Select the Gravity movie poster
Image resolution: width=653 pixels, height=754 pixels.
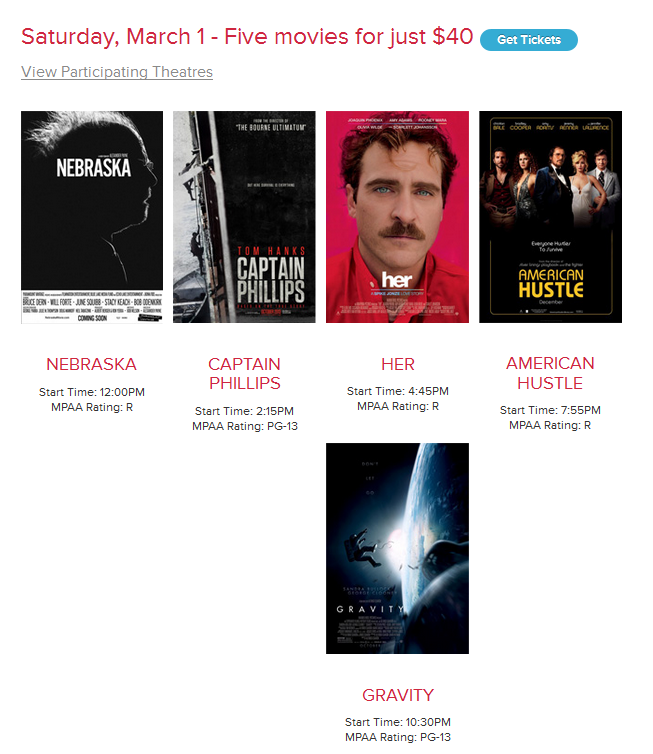[397, 548]
